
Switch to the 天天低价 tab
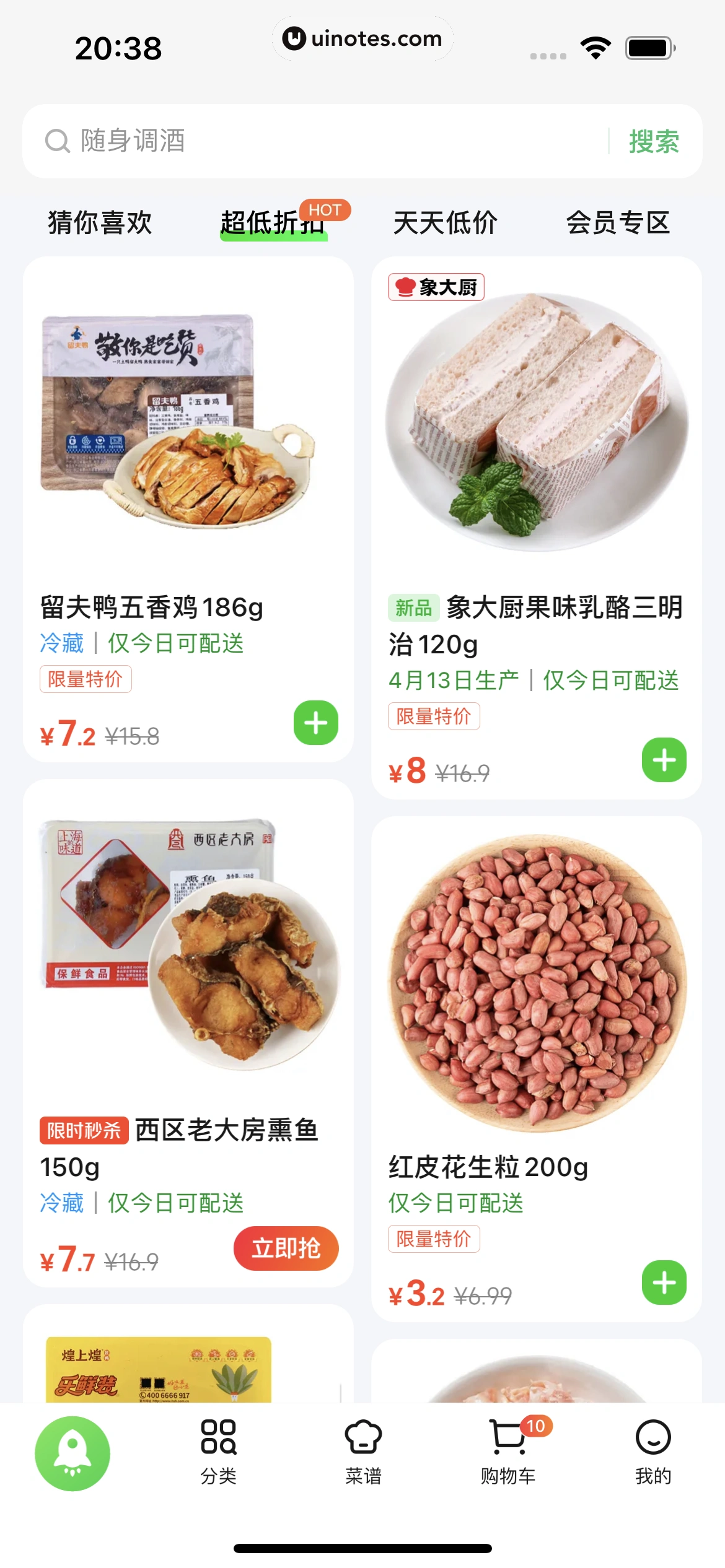pos(445,223)
